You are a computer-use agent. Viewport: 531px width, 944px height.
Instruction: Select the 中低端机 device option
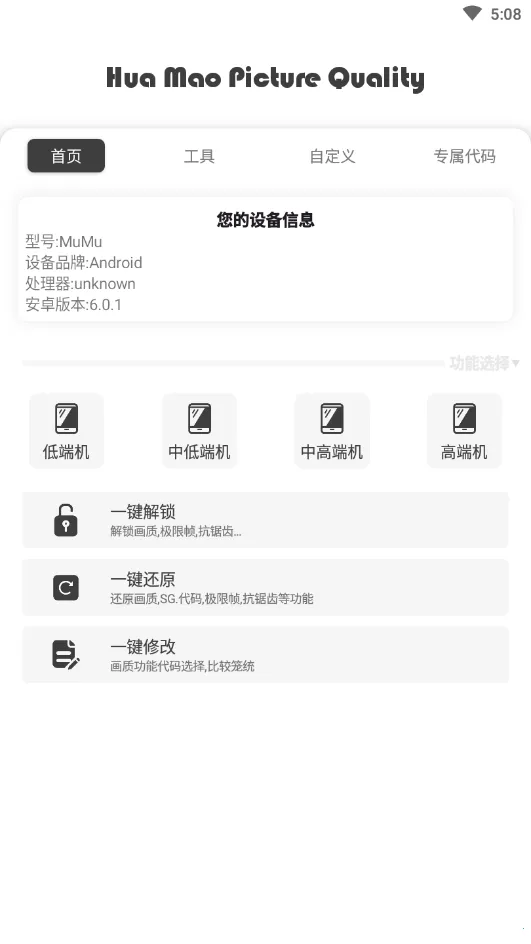199,430
